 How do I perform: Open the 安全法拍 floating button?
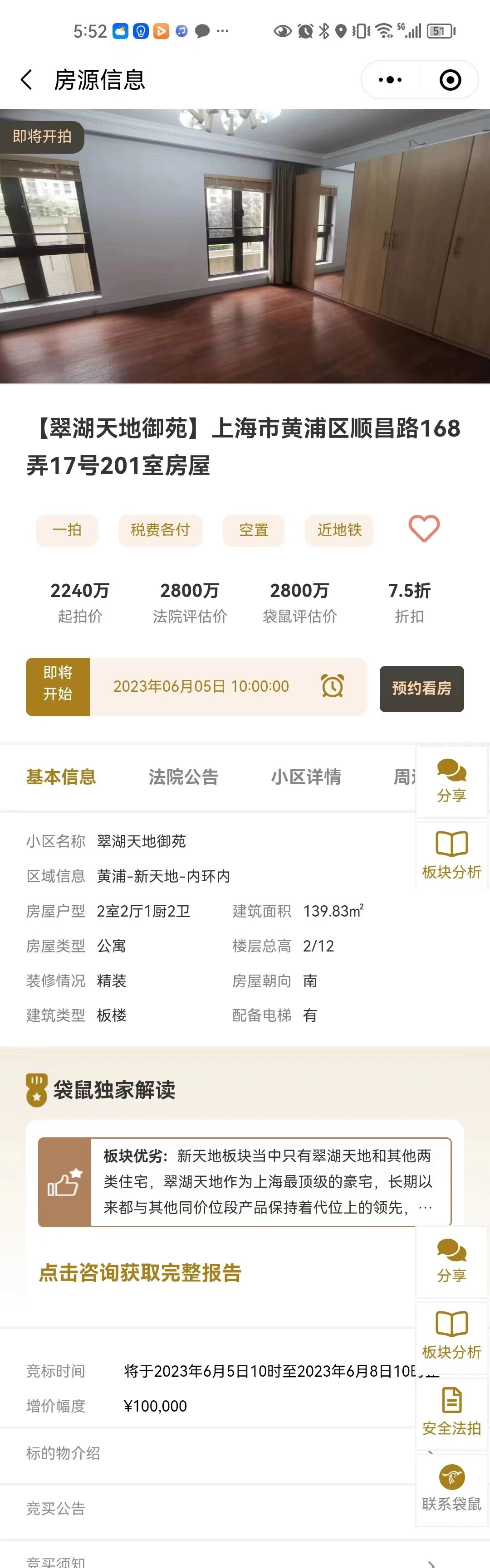point(451,1412)
